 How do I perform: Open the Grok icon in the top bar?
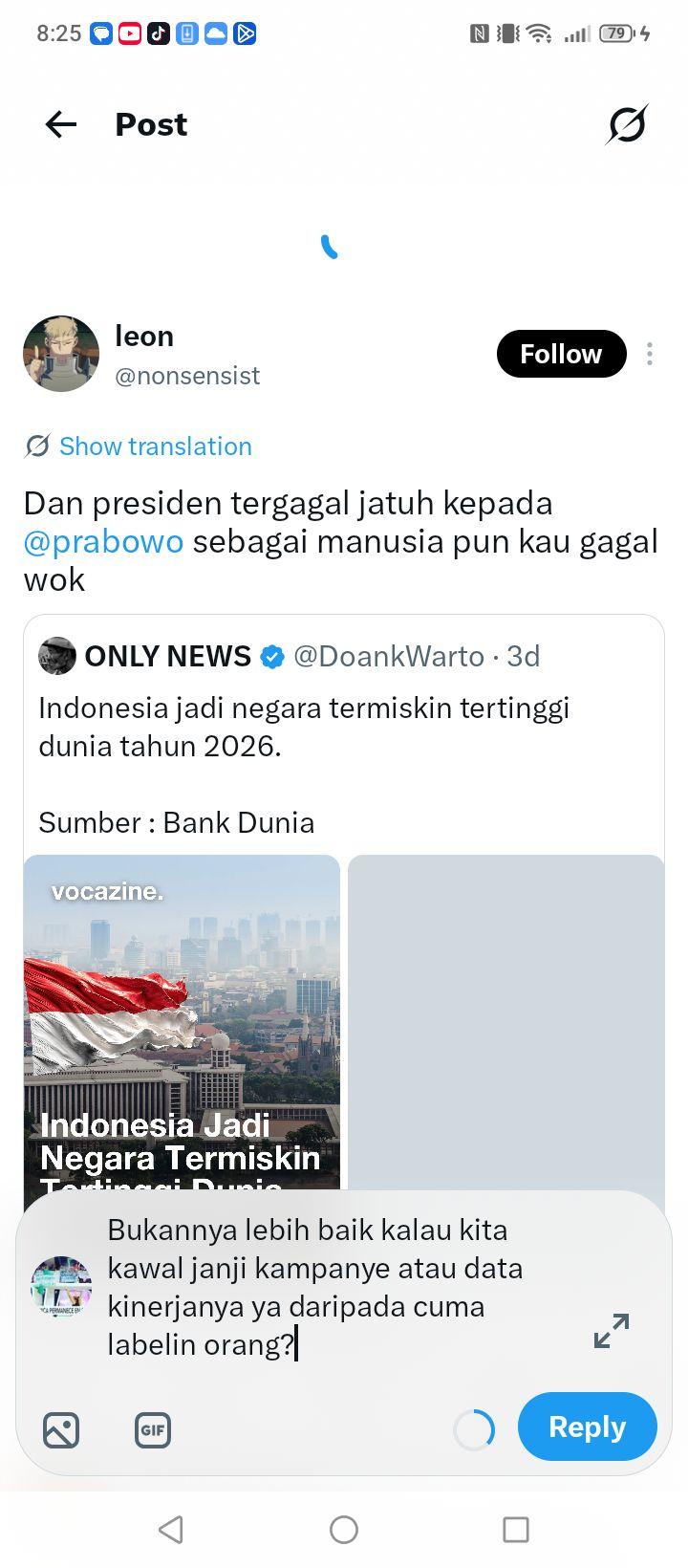(627, 124)
